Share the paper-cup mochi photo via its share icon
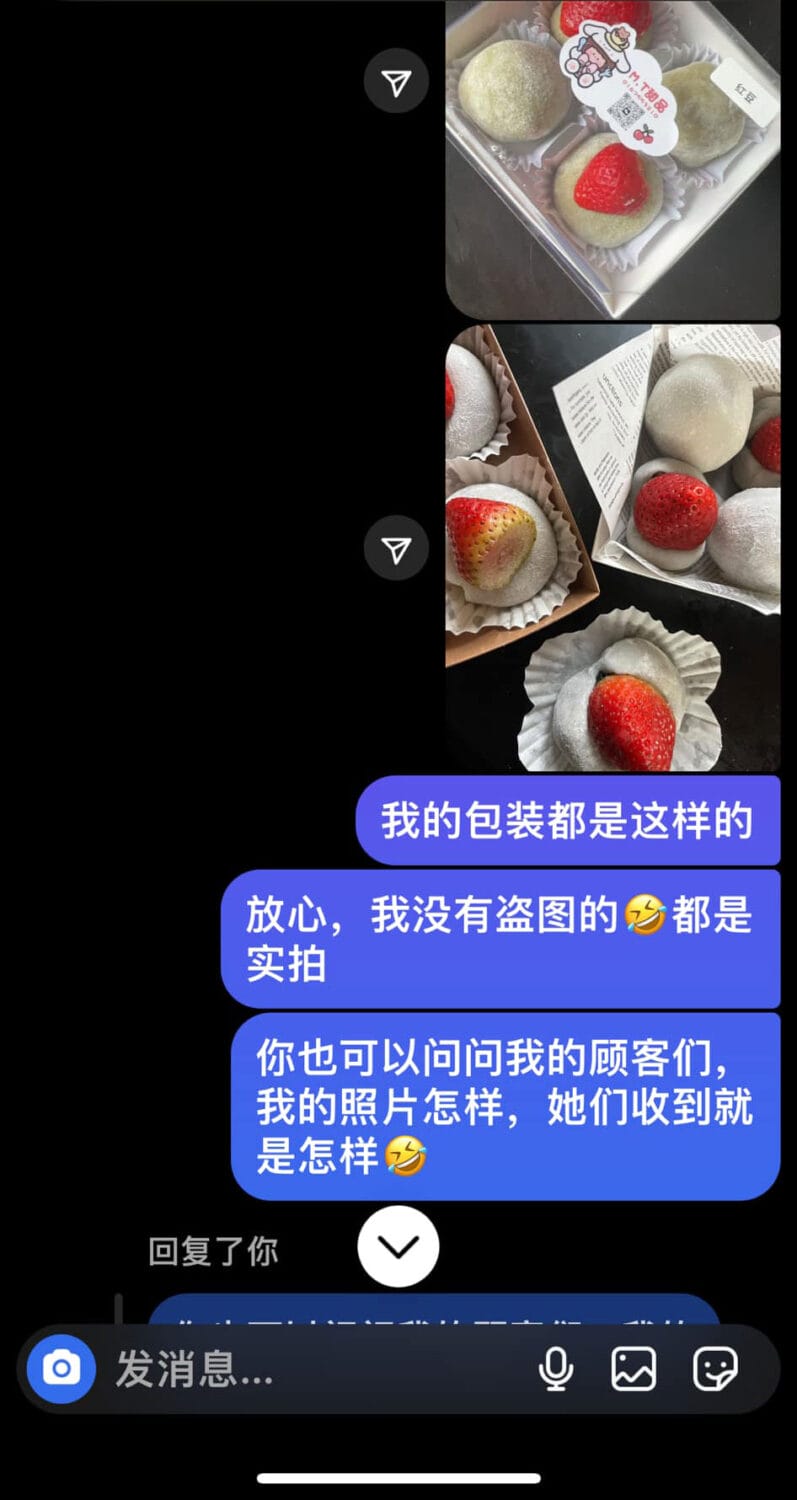 tap(397, 548)
